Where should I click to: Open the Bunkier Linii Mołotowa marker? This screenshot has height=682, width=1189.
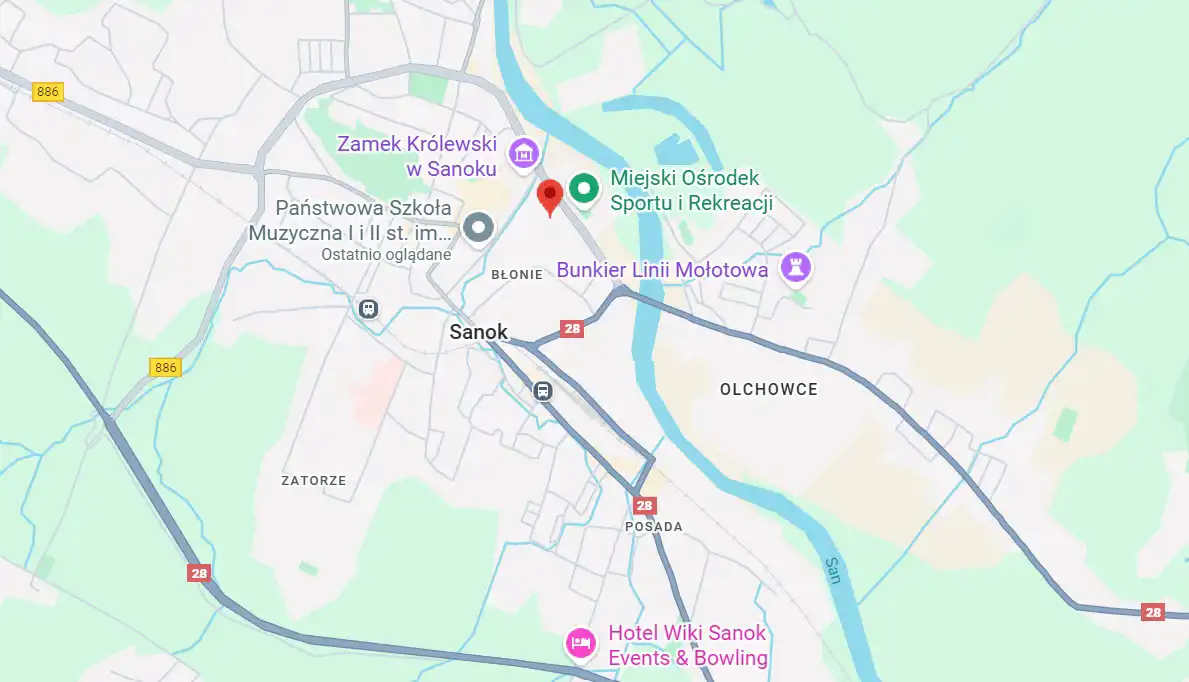click(797, 266)
